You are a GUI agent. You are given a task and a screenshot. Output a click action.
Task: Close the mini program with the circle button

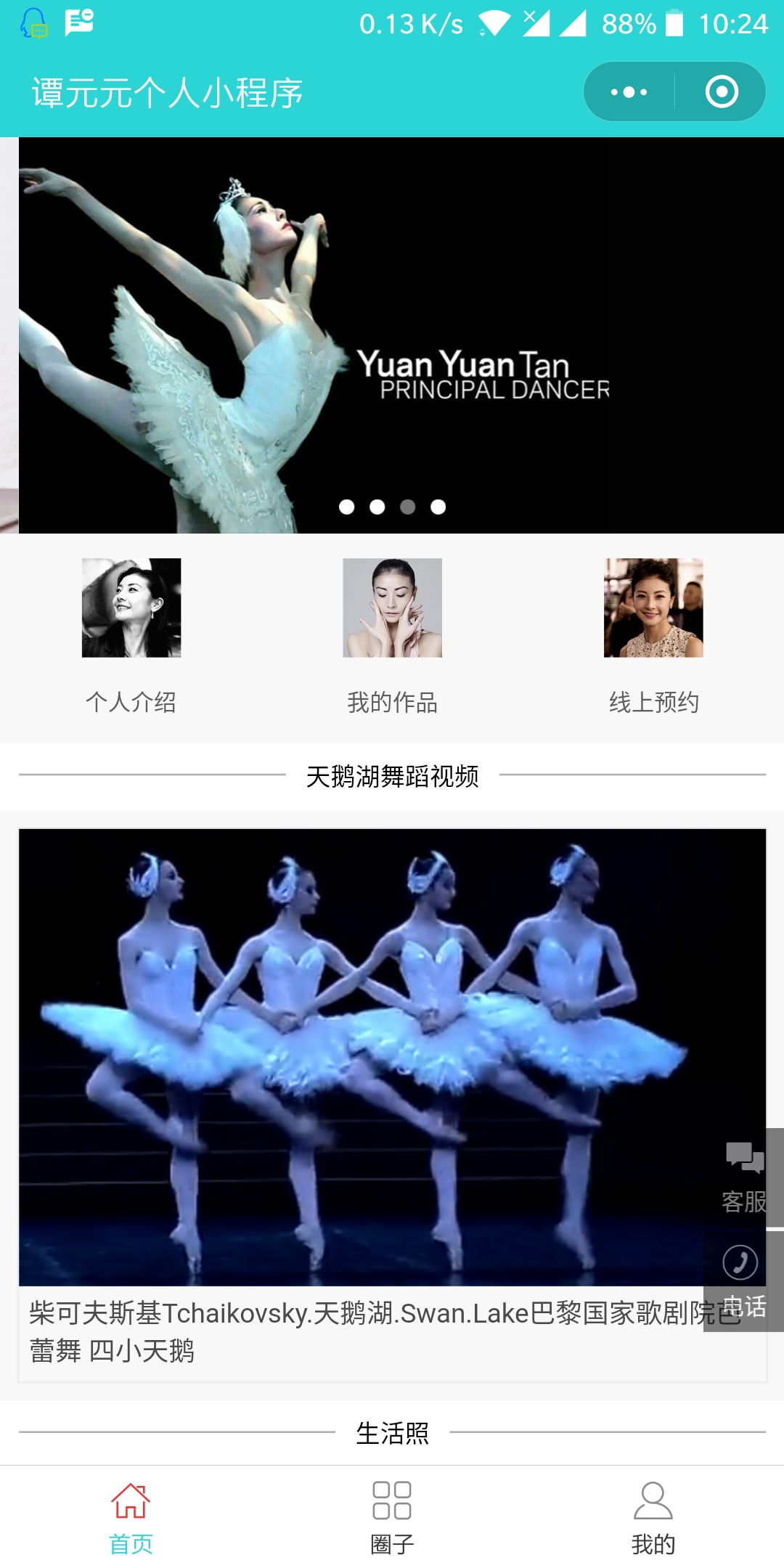coord(722,92)
